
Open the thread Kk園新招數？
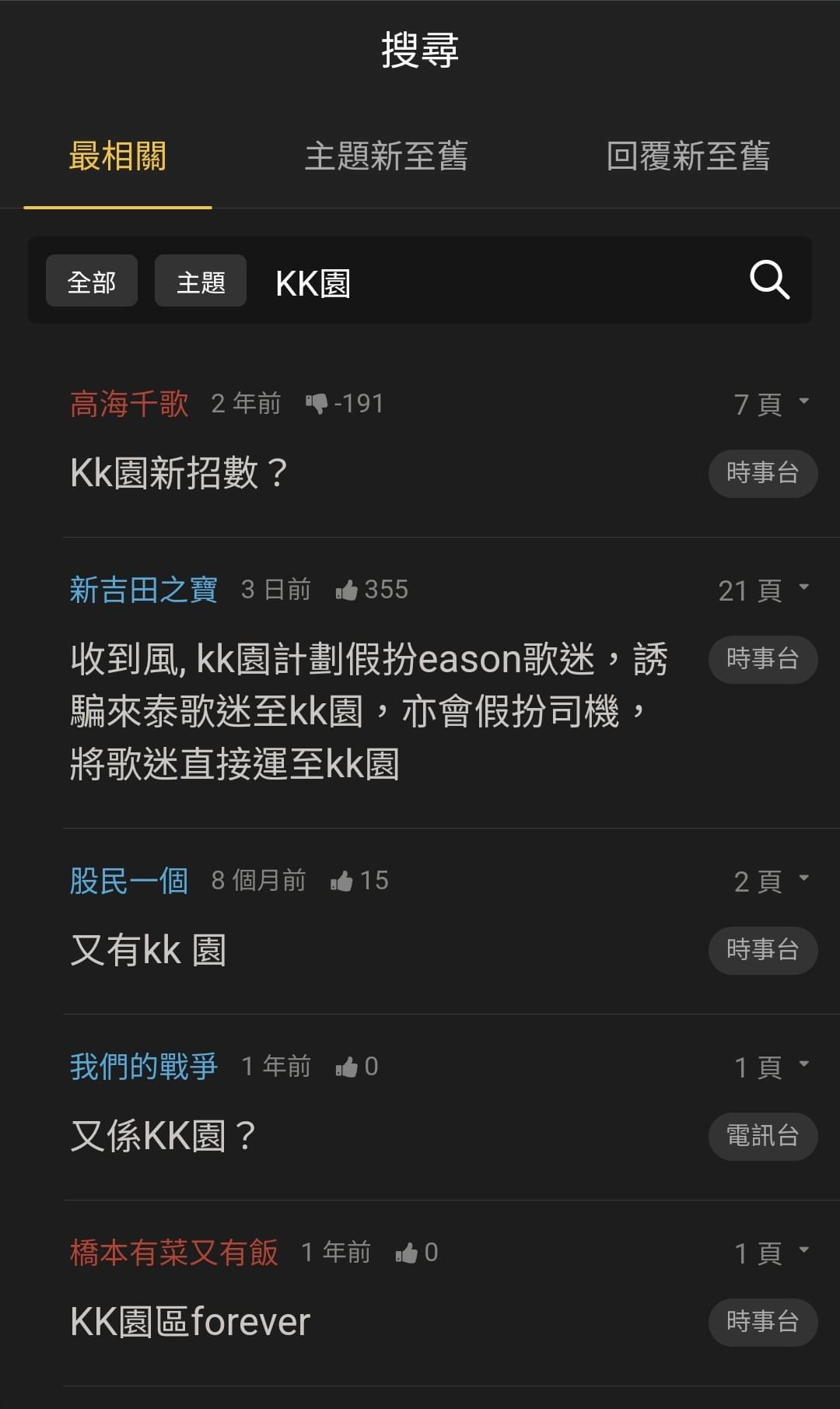[180, 473]
